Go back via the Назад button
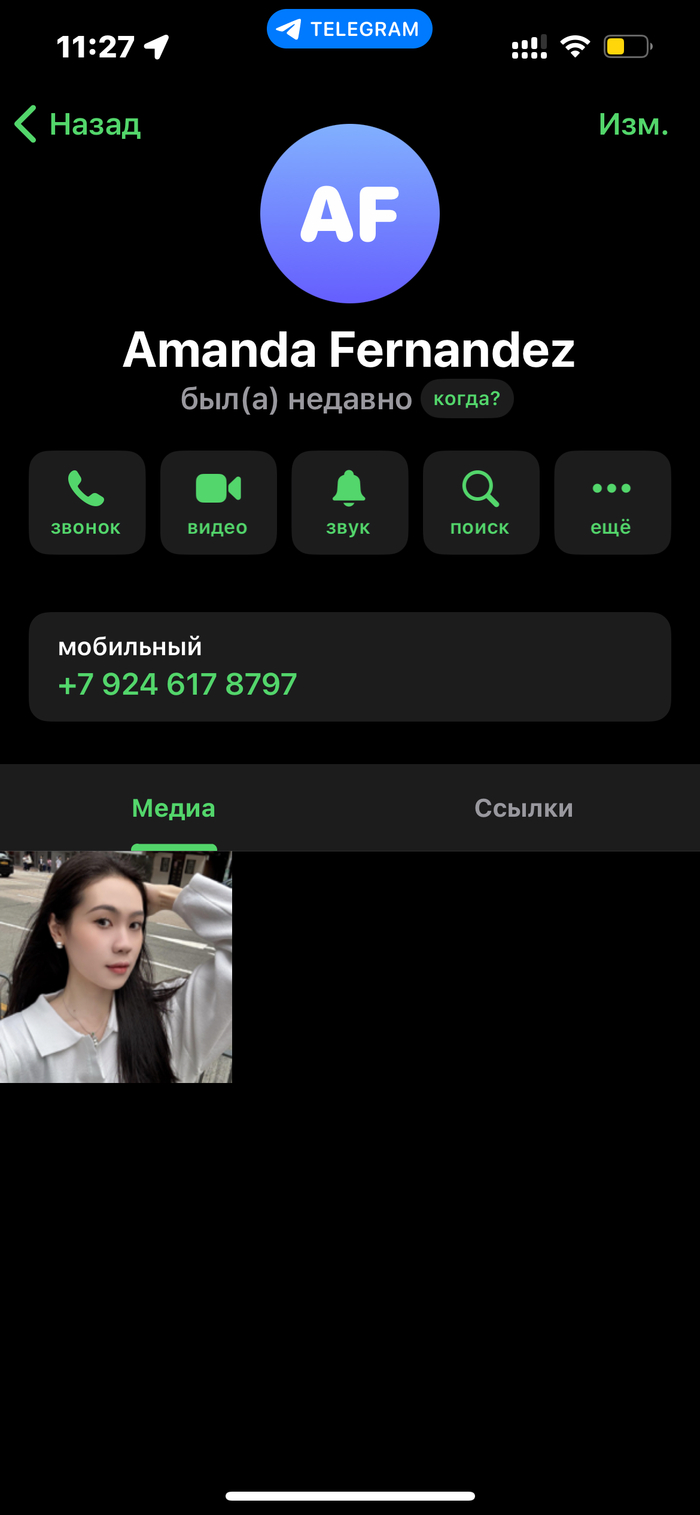 [x=78, y=125]
